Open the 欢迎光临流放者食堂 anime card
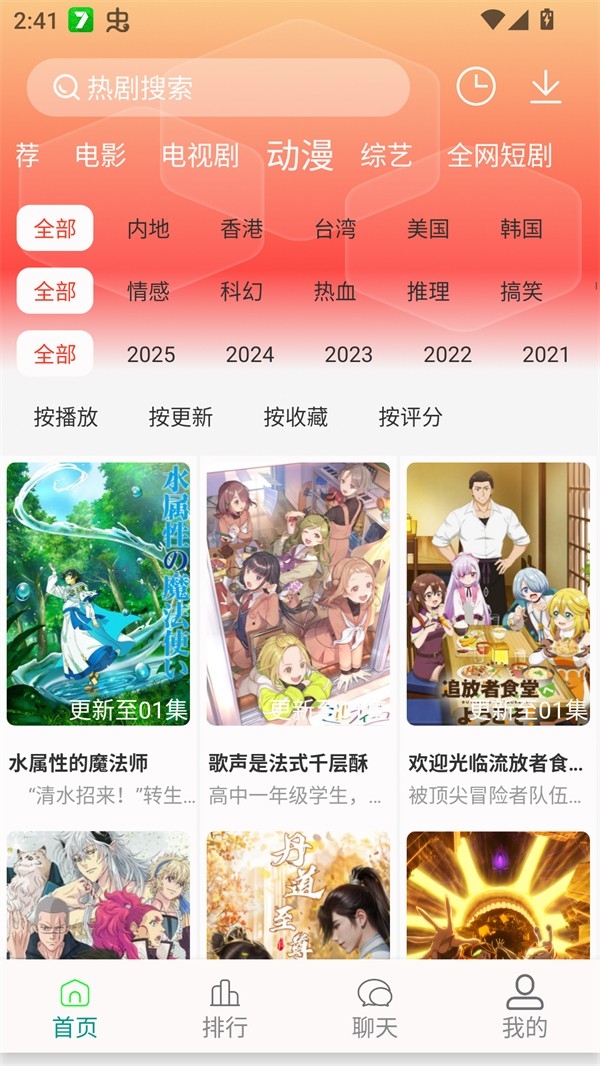The width and height of the screenshot is (600, 1066). pyautogui.click(x=498, y=594)
